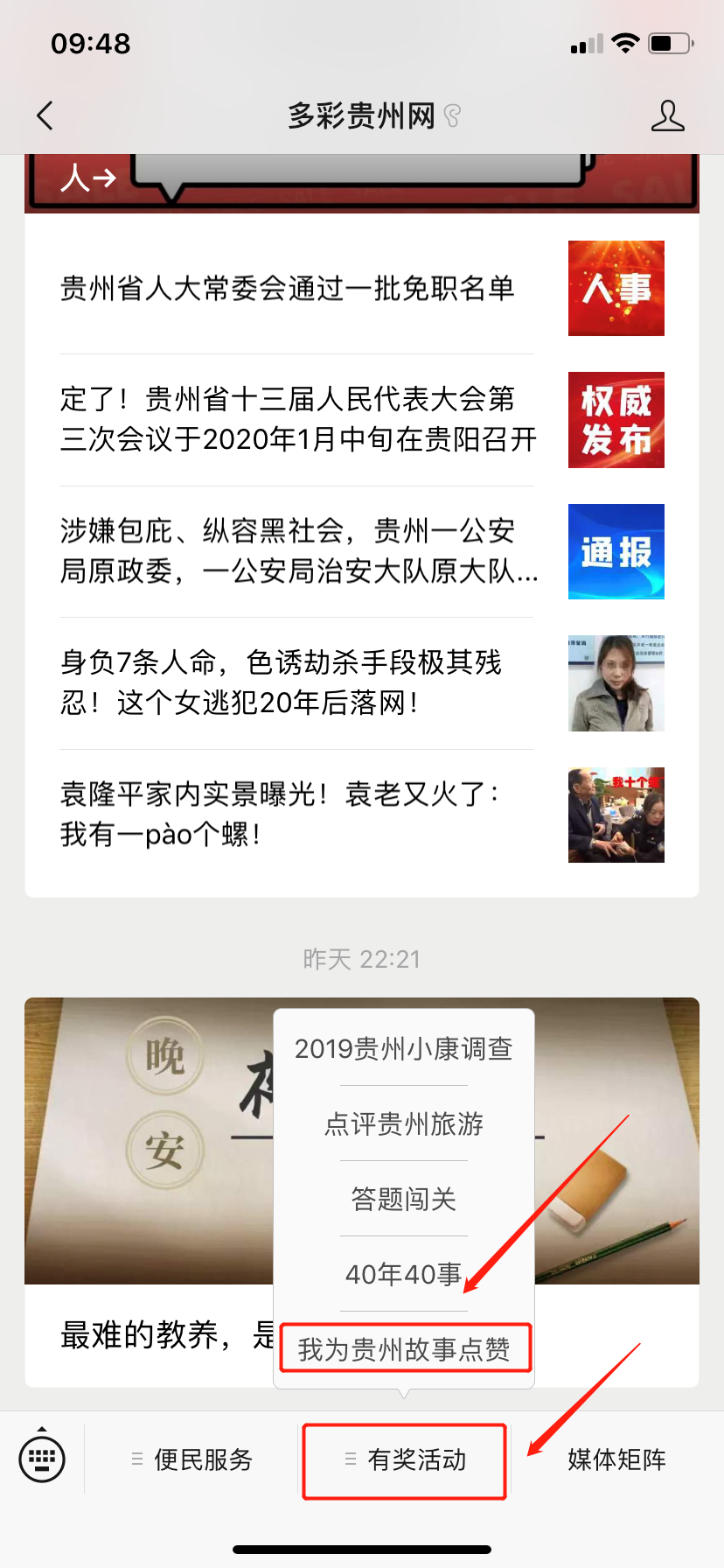The width and height of the screenshot is (724, 1568).
Task: Select the 40年40事 menu item
Action: [x=403, y=1274]
